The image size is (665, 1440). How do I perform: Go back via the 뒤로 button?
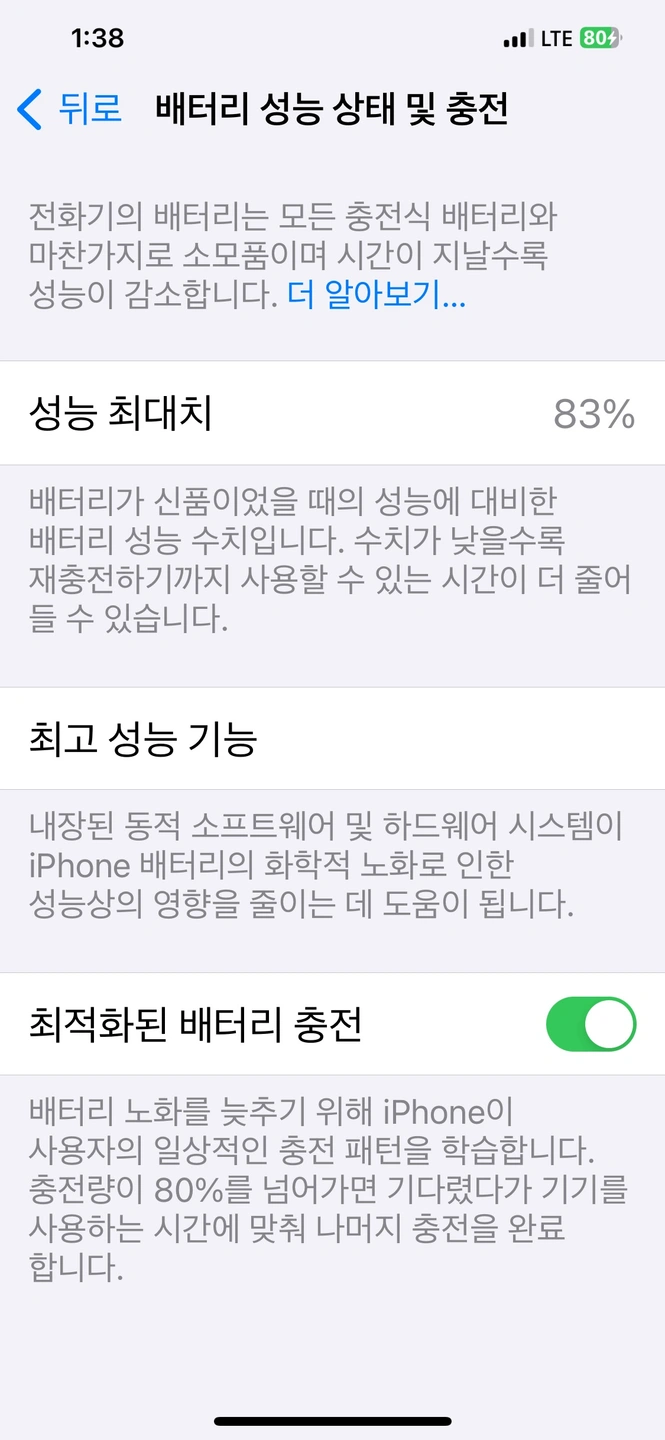(x=70, y=109)
